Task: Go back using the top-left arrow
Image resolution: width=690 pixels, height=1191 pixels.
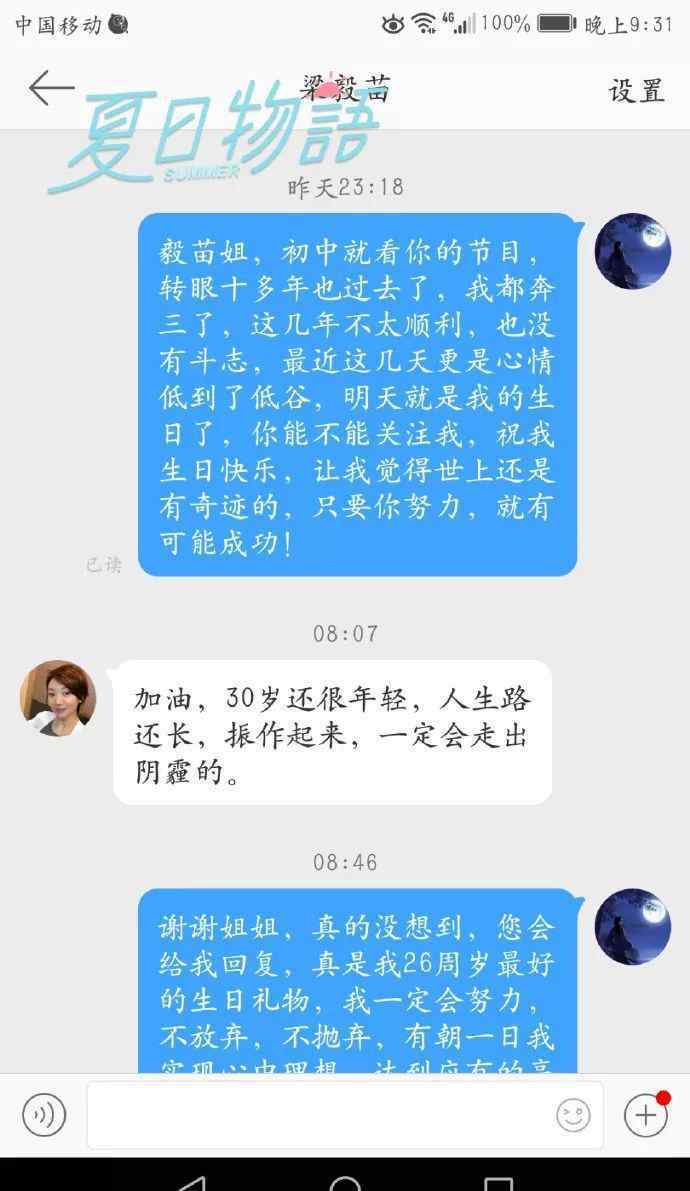Action: [51, 88]
